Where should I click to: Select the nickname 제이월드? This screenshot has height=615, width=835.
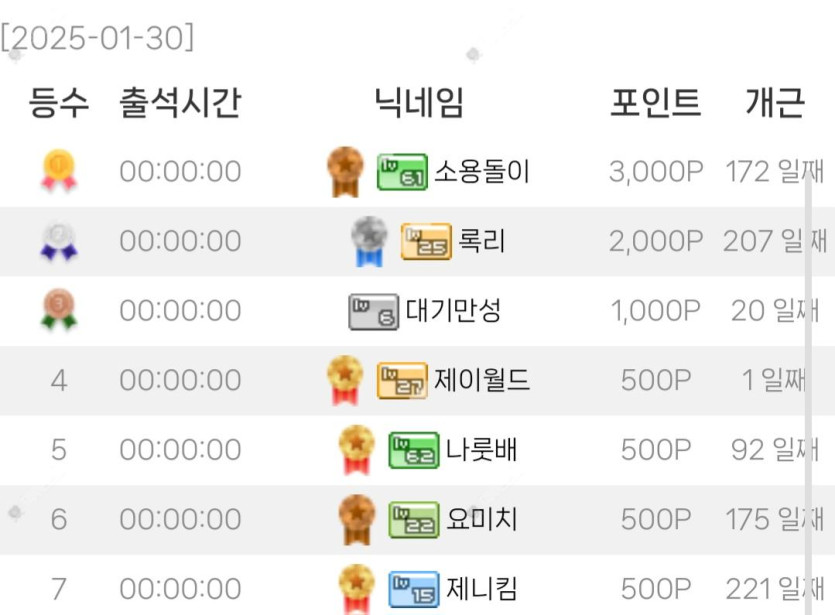[481, 380]
